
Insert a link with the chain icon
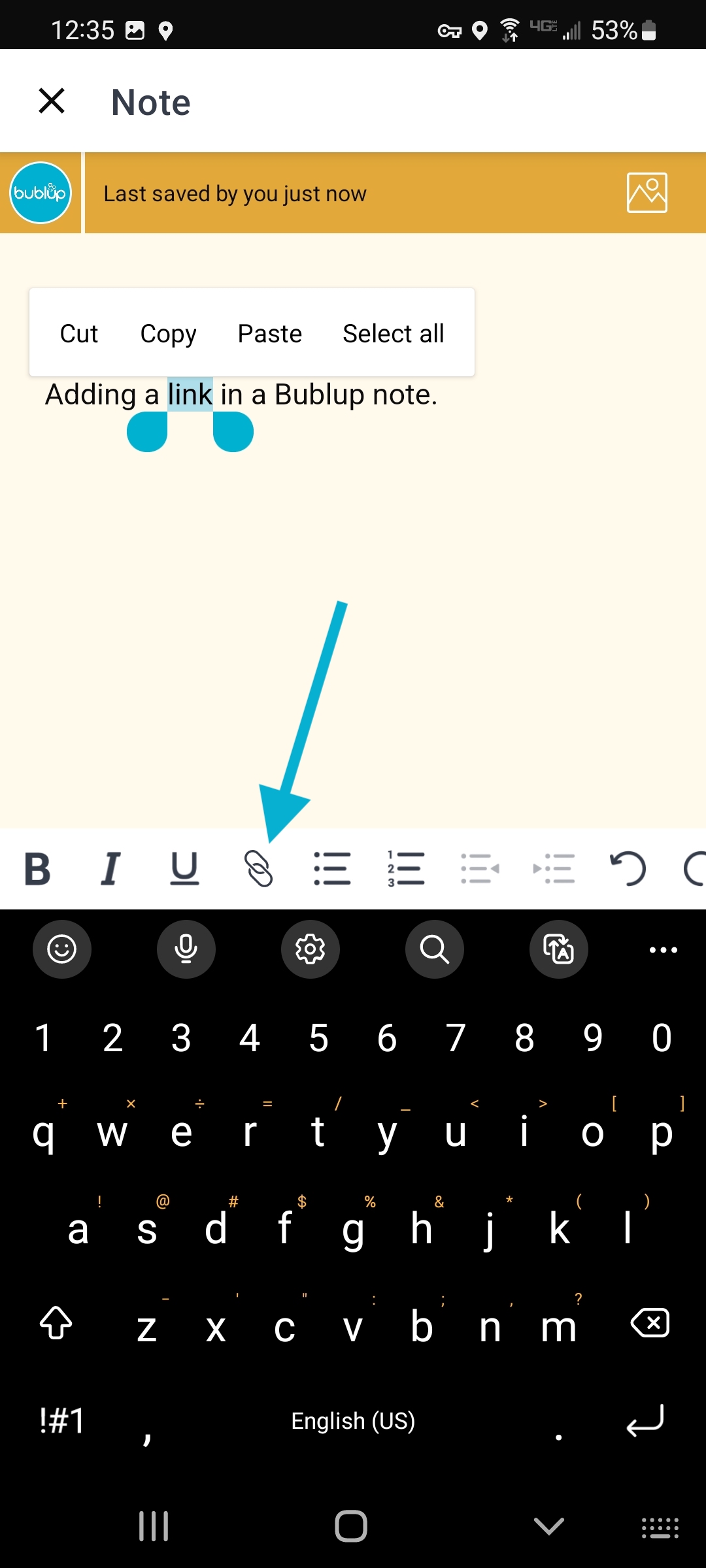click(x=258, y=869)
